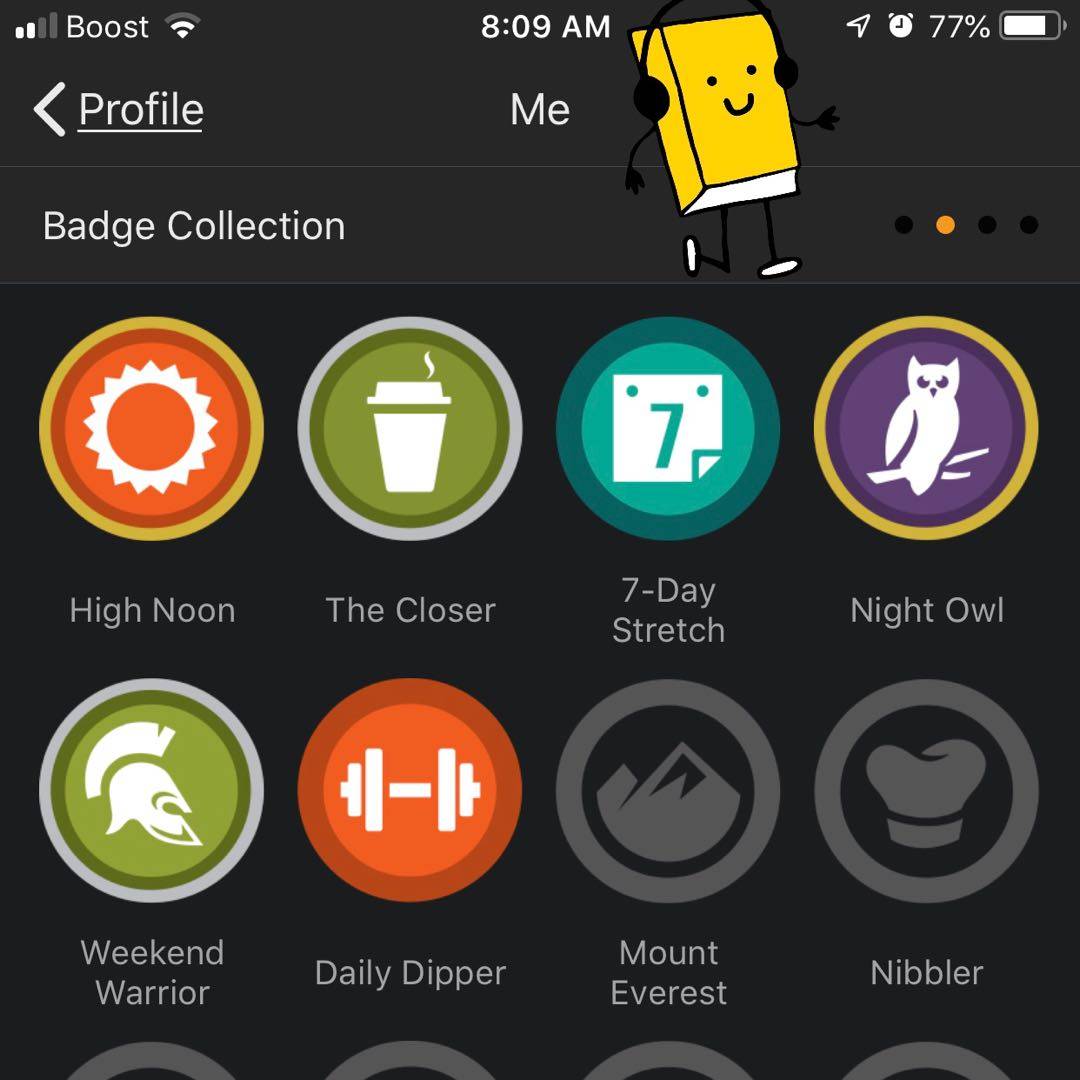1080x1080 pixels.
Task: Select the 7-Day Stretch badge
Action: click(x=668, y=429)
